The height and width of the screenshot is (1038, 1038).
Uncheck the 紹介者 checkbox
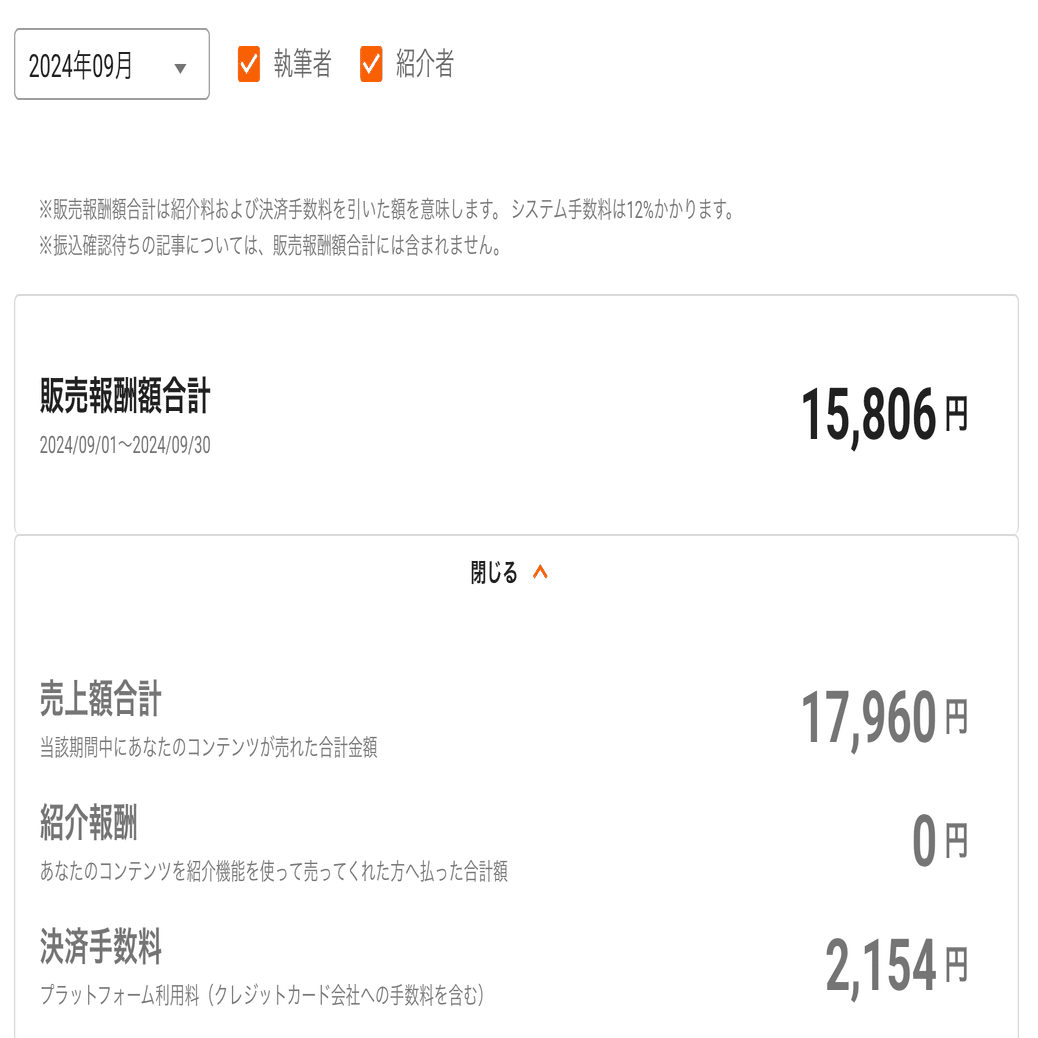coord(371,65)
